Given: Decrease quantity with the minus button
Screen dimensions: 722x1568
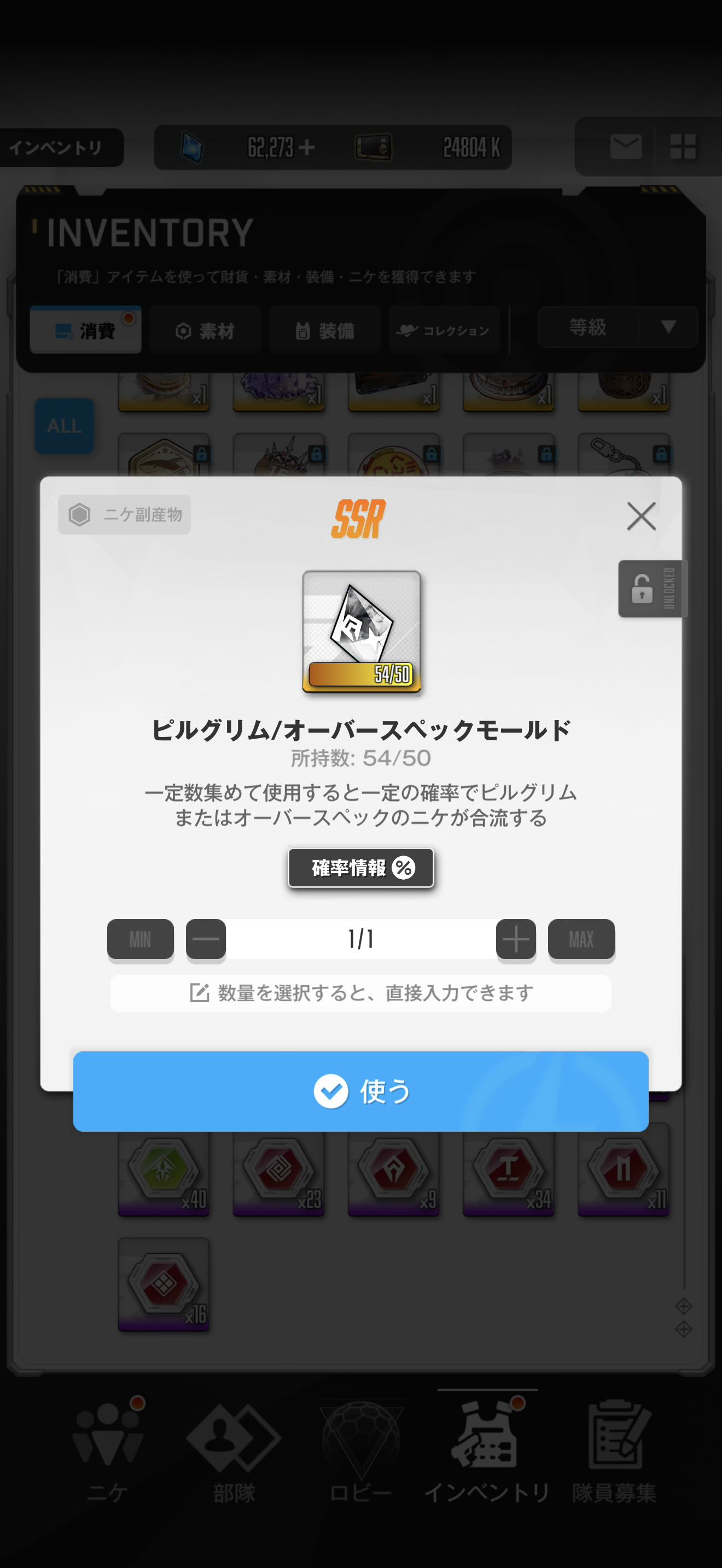Looking at the screenshot, I should 206,939.
